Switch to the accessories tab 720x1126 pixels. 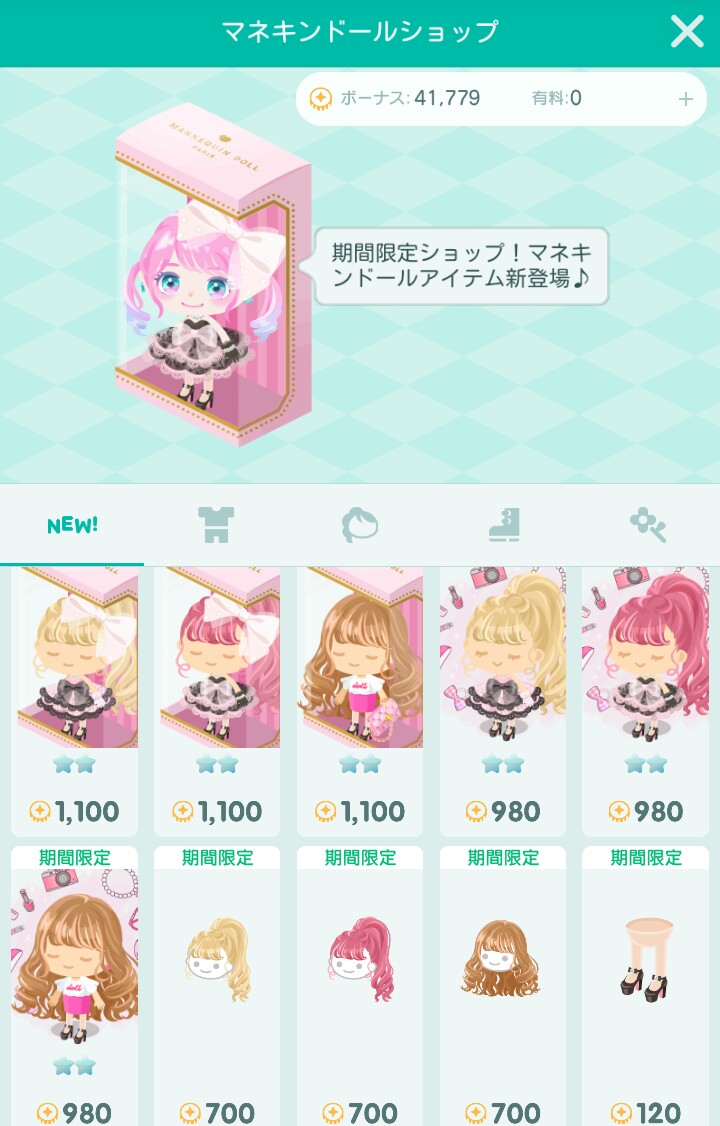[x=648, y=525]
